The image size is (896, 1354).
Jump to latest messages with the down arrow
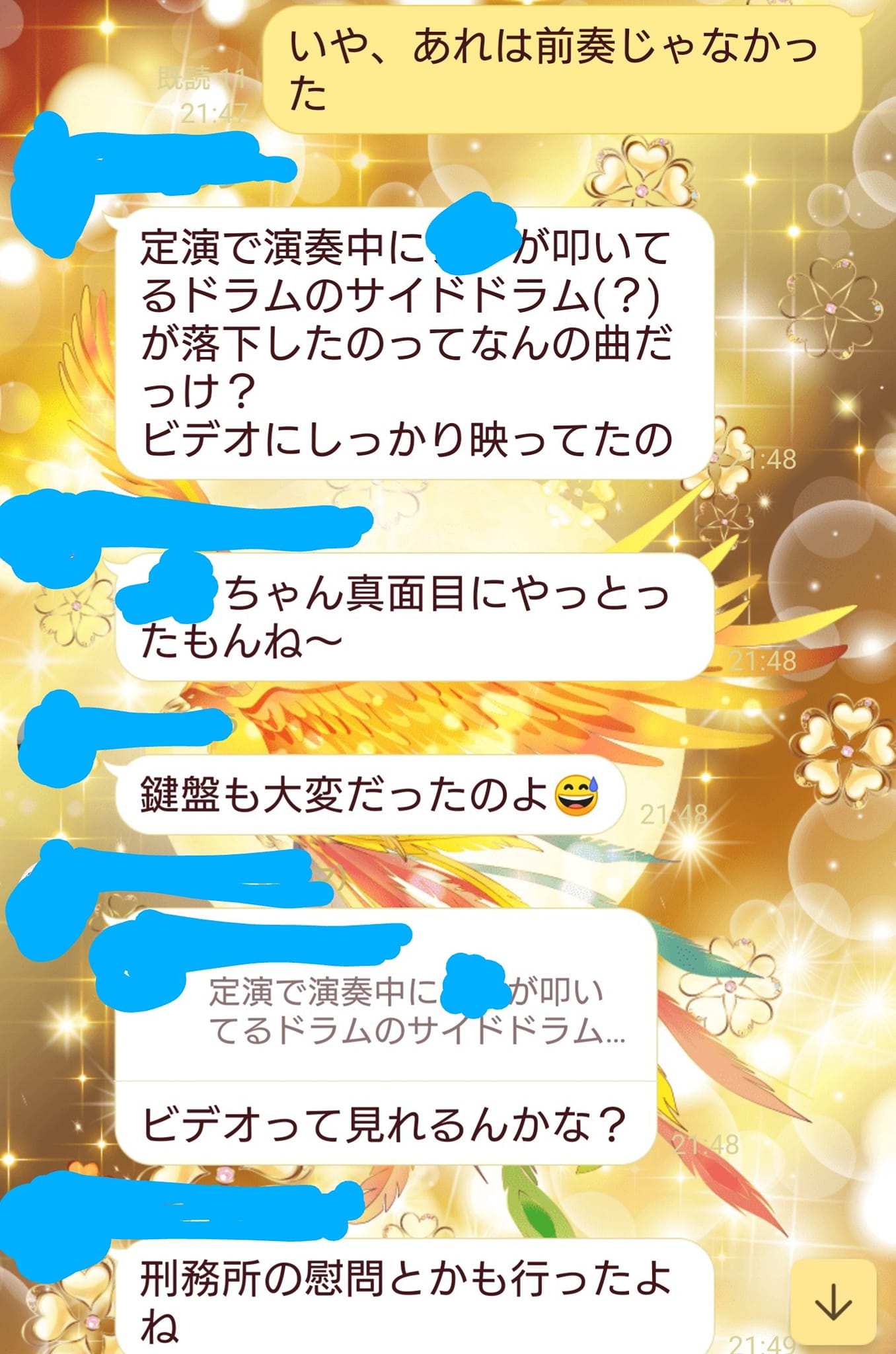click(833, 1302)
